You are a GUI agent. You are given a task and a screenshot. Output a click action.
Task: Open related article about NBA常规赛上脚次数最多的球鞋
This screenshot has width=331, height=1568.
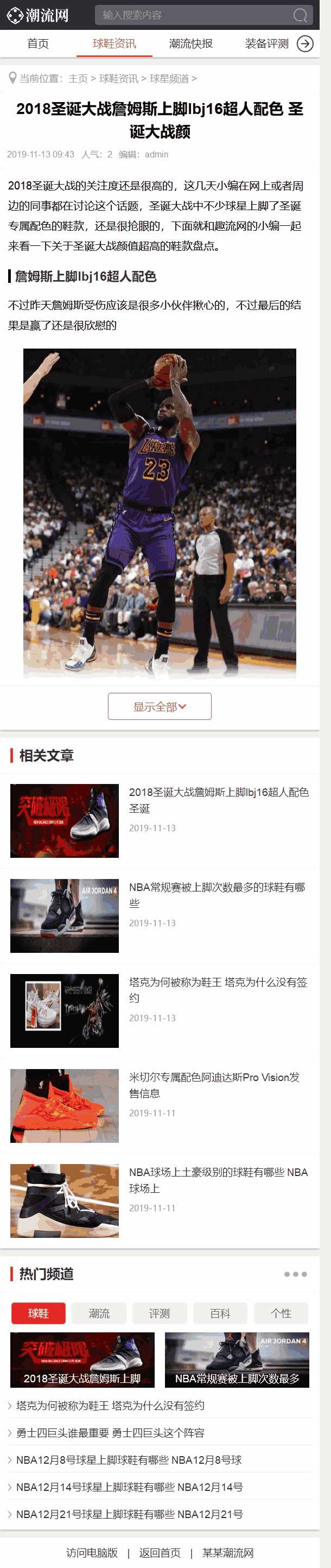[x=216, y=894]
